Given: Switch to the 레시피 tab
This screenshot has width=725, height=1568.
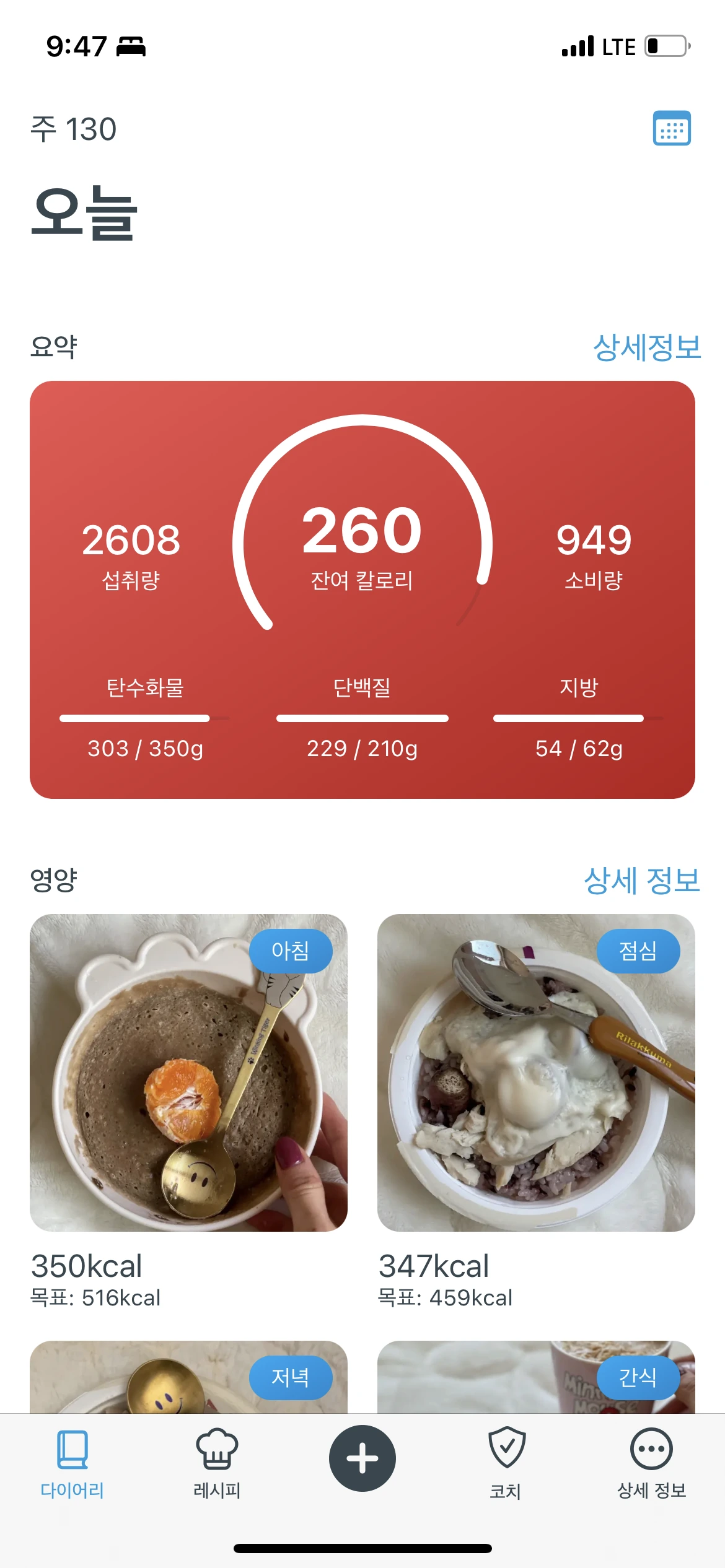Looking at the screenshot, I should point(217,1463).
